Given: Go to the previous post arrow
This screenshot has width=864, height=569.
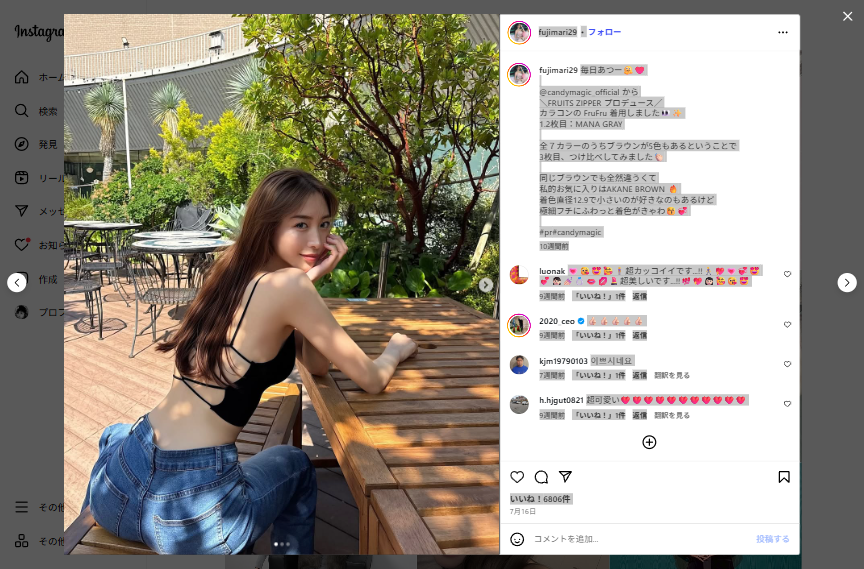Looking at the screenshot, I should pyautogui.click(x=17, y=283).
